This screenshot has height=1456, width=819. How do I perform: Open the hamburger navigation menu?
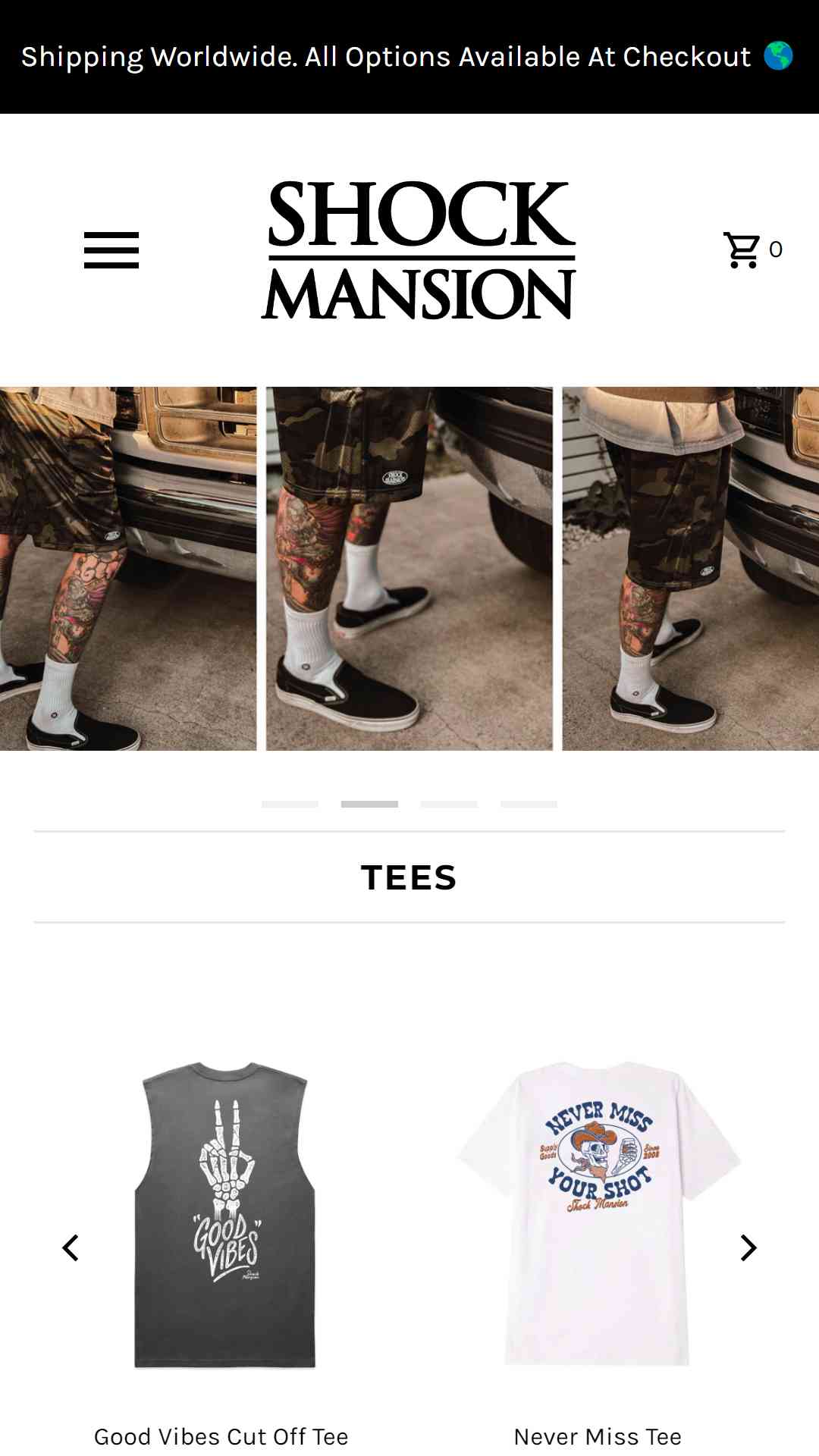111,250
